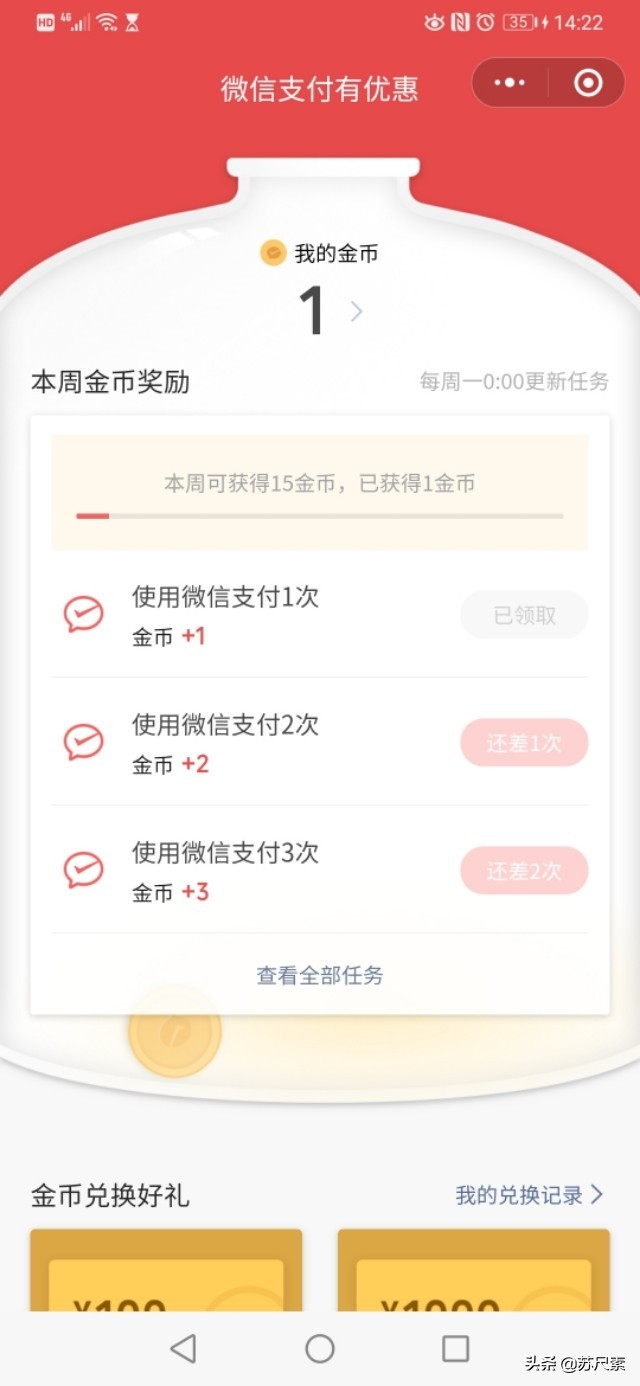Open 我的兑换记录

[x=529, y=1195]
